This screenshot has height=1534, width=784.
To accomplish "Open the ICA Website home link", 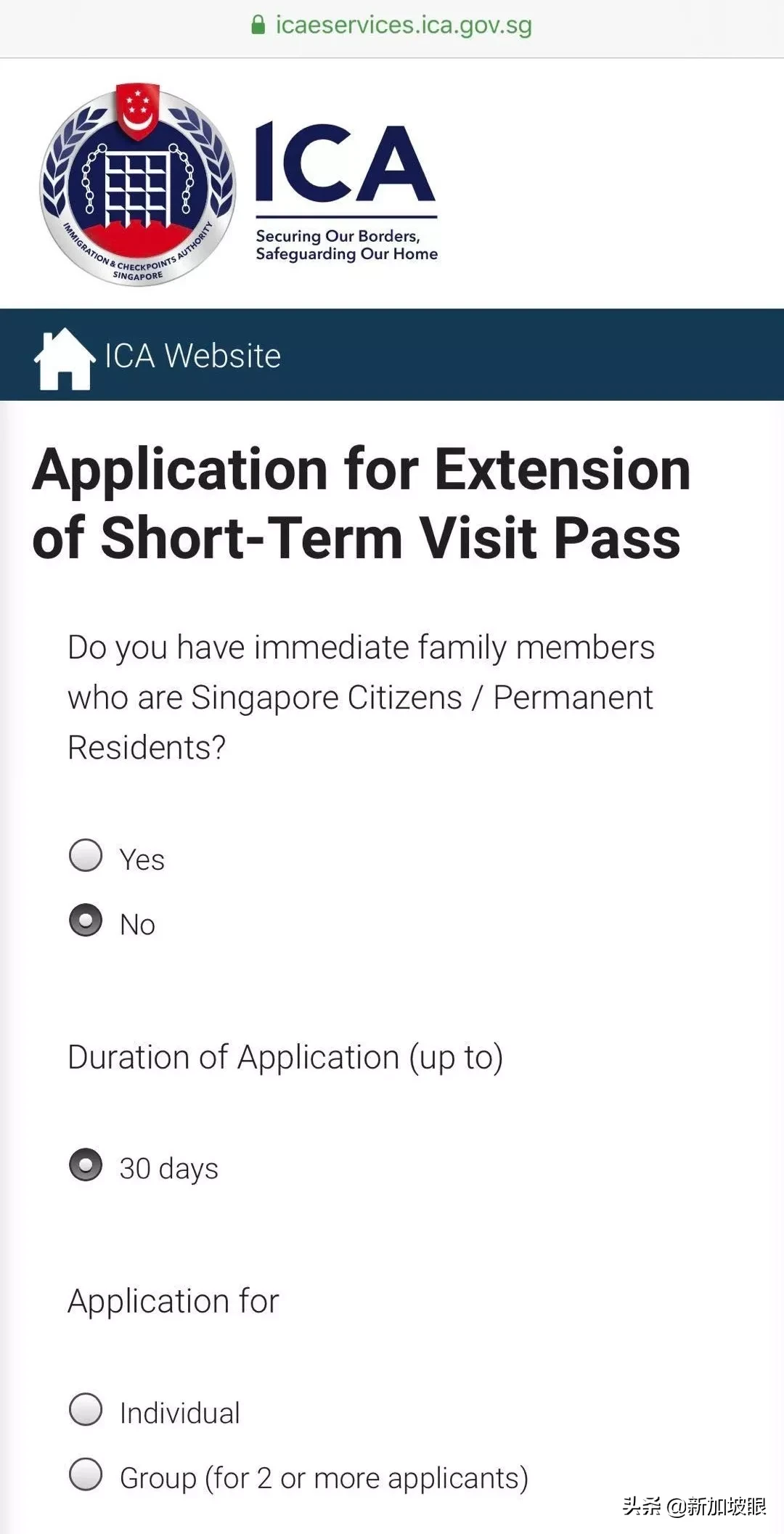I will (x=158, y=356).
